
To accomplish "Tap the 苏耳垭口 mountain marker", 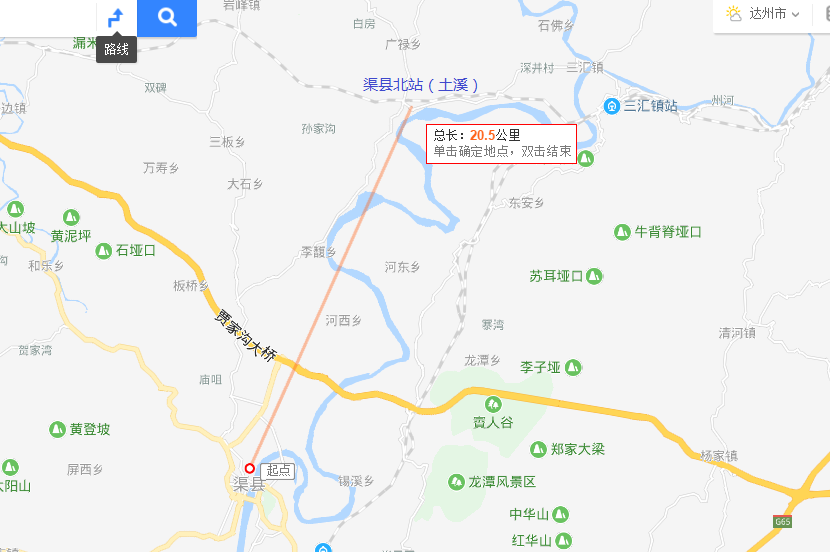I will (594, 276).
